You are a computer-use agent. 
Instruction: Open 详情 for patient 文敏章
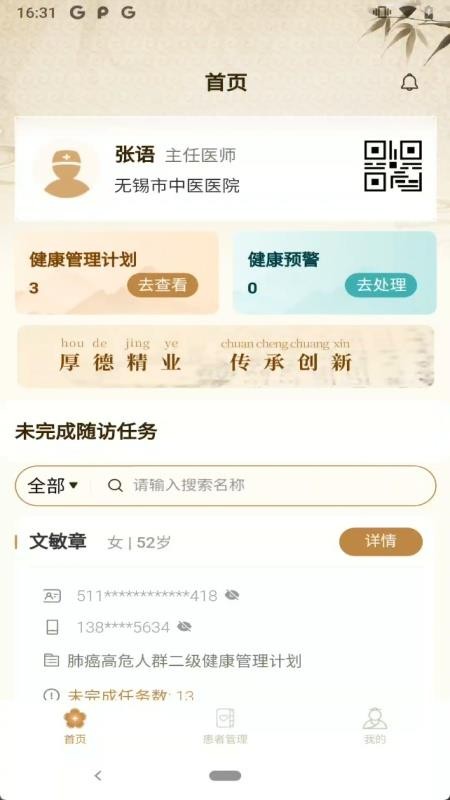click(x=381, y=541)
